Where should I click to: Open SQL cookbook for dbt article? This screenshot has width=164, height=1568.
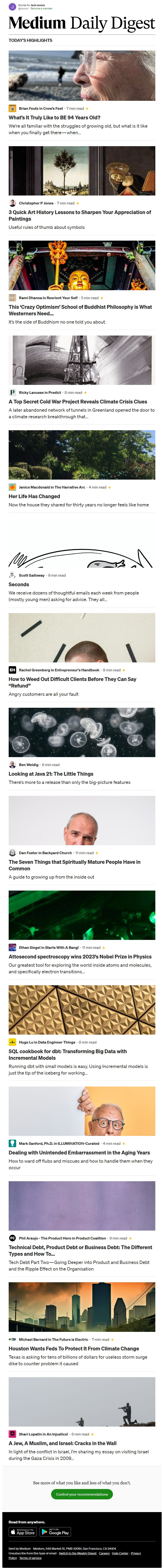pos(67,1051)
